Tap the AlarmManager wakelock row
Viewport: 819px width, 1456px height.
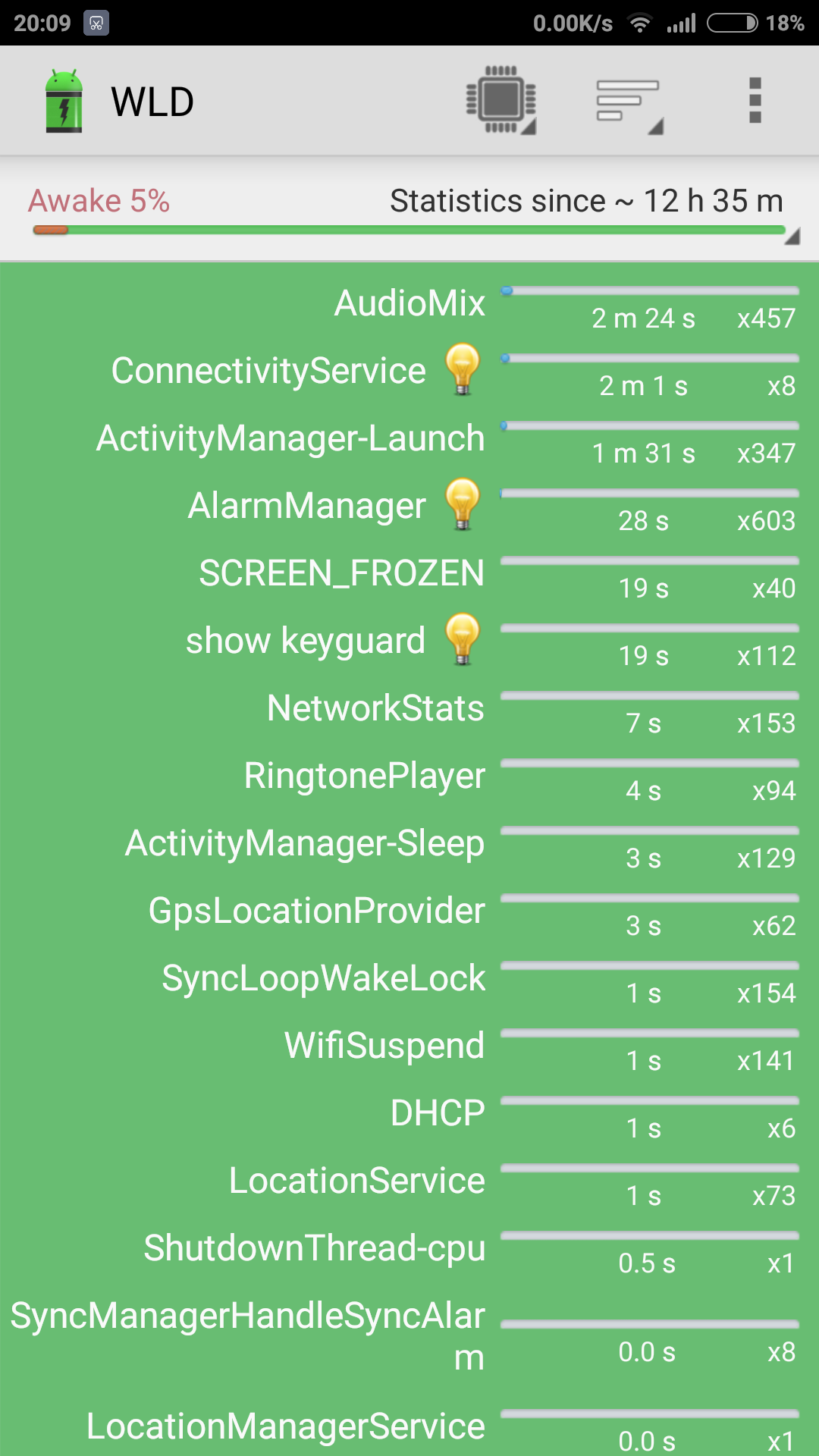pos(409,506)
